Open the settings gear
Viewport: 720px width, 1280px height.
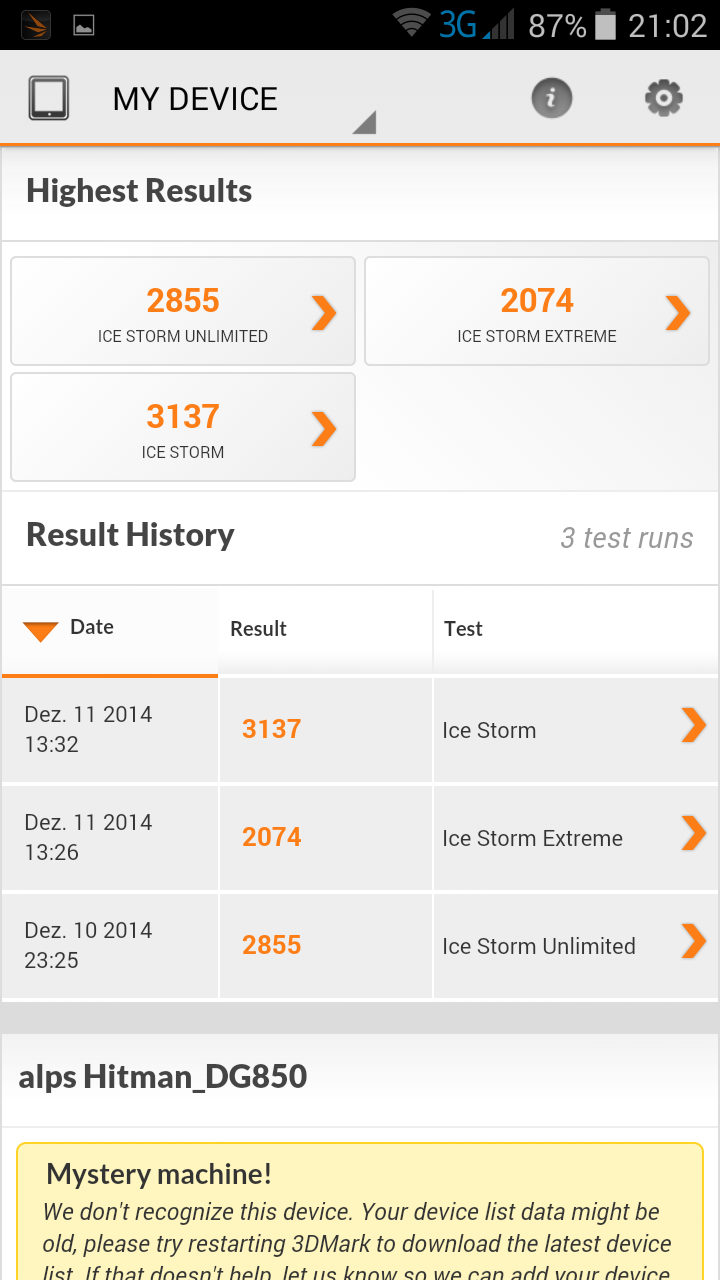pos(663,98)
